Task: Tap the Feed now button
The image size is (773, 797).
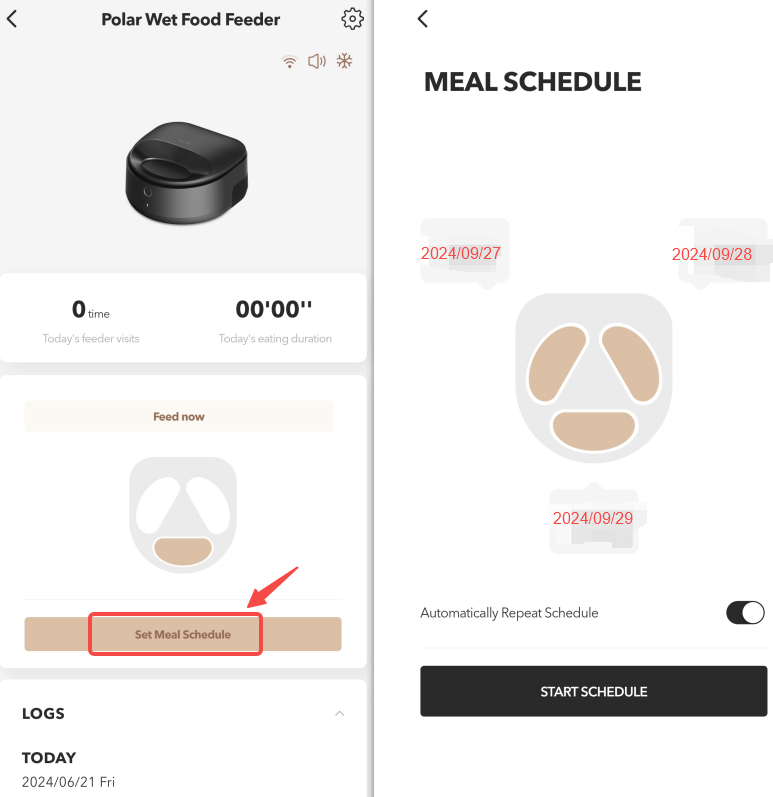Action: 179,416
